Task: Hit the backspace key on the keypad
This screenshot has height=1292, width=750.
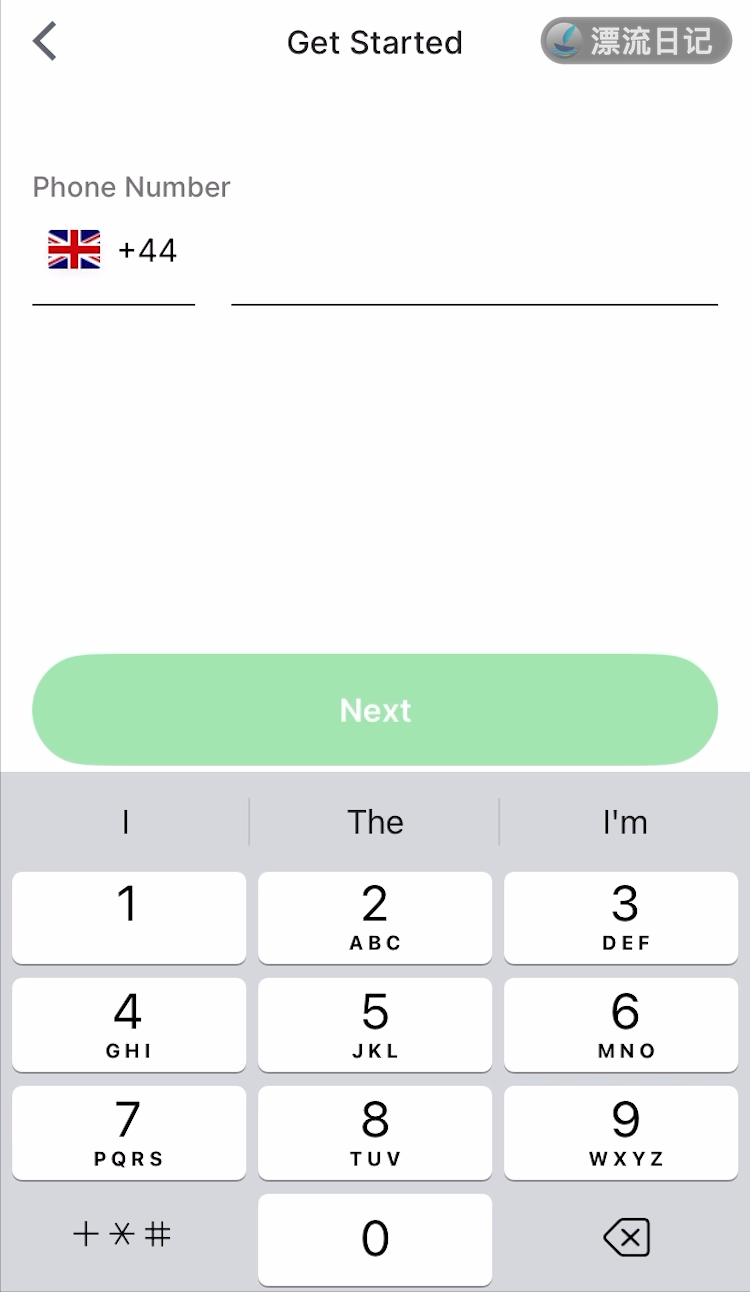Action: pos(626,1238)
